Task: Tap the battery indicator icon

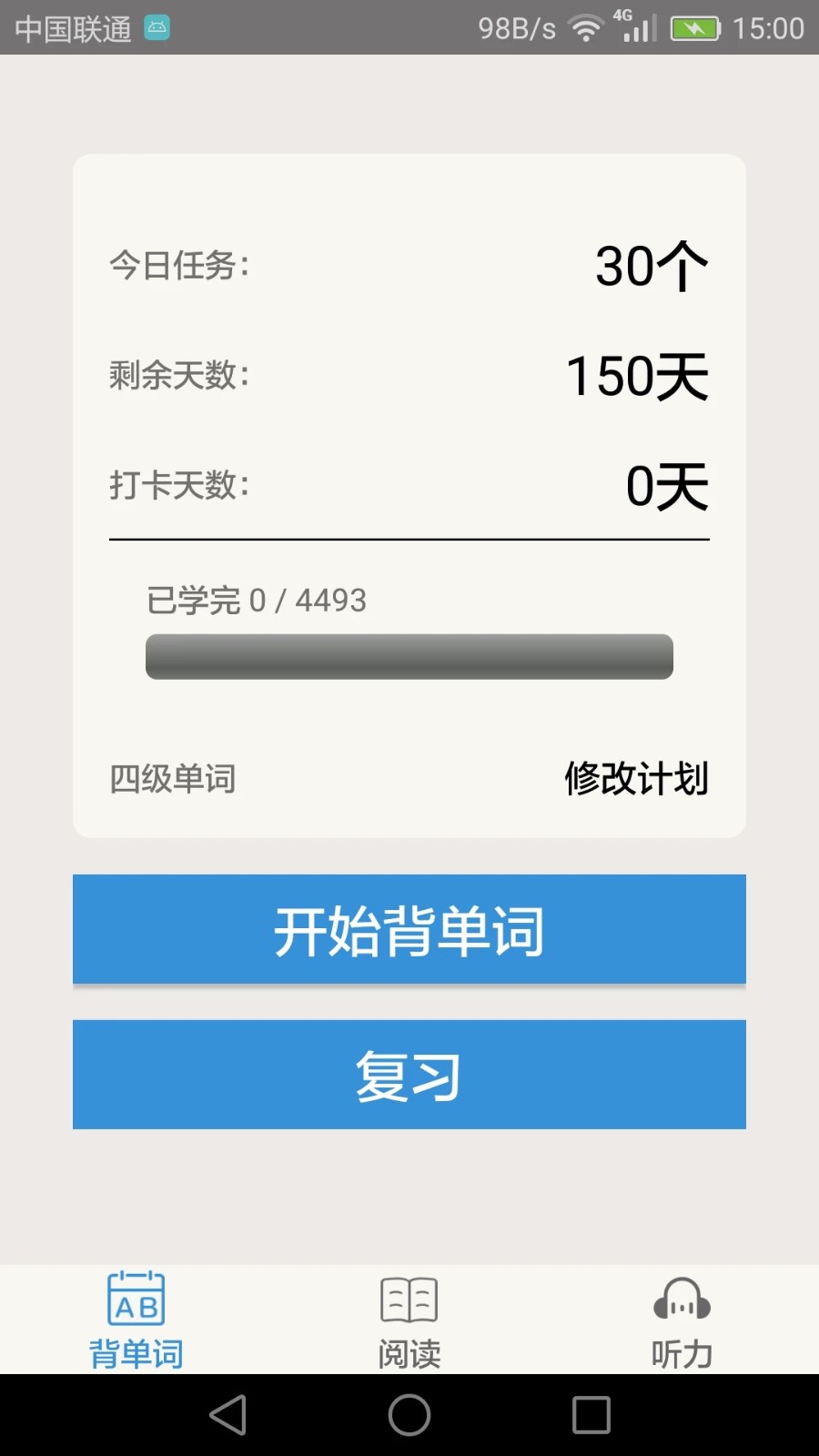Action: click(x=694, y=27)
